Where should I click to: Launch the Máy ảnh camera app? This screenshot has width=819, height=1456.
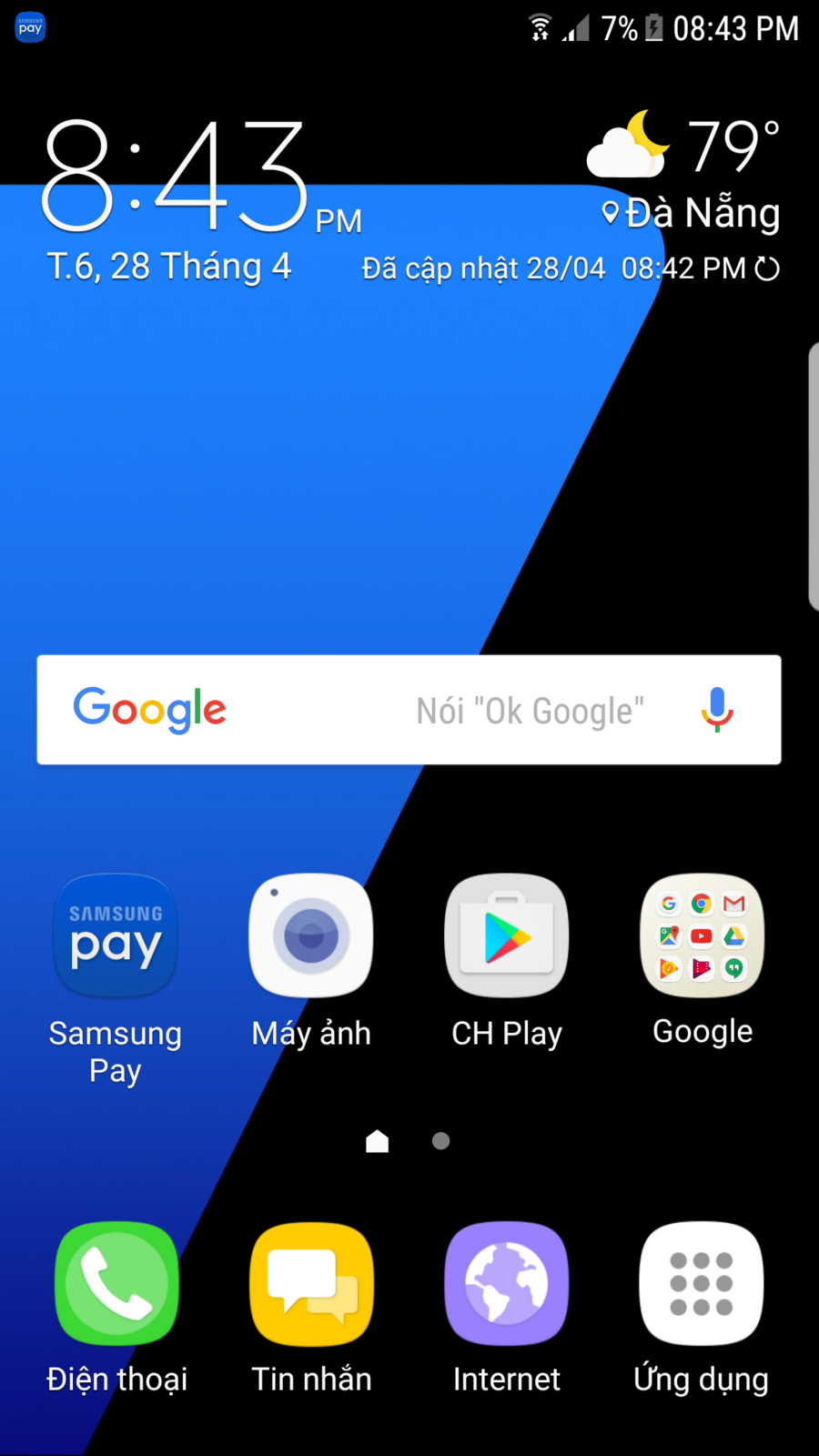coord(311,937)
